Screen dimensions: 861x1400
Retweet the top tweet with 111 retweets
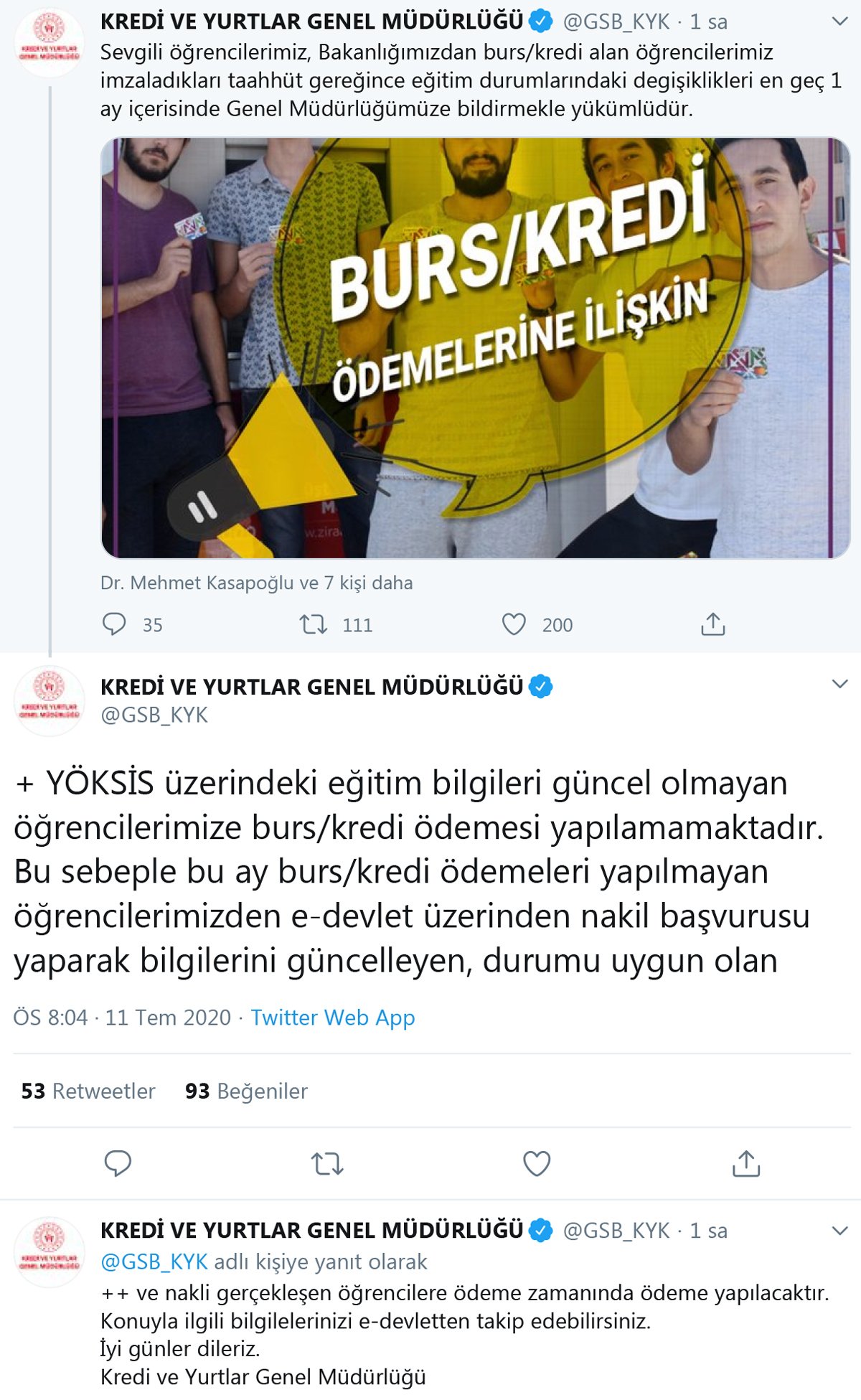314,624
